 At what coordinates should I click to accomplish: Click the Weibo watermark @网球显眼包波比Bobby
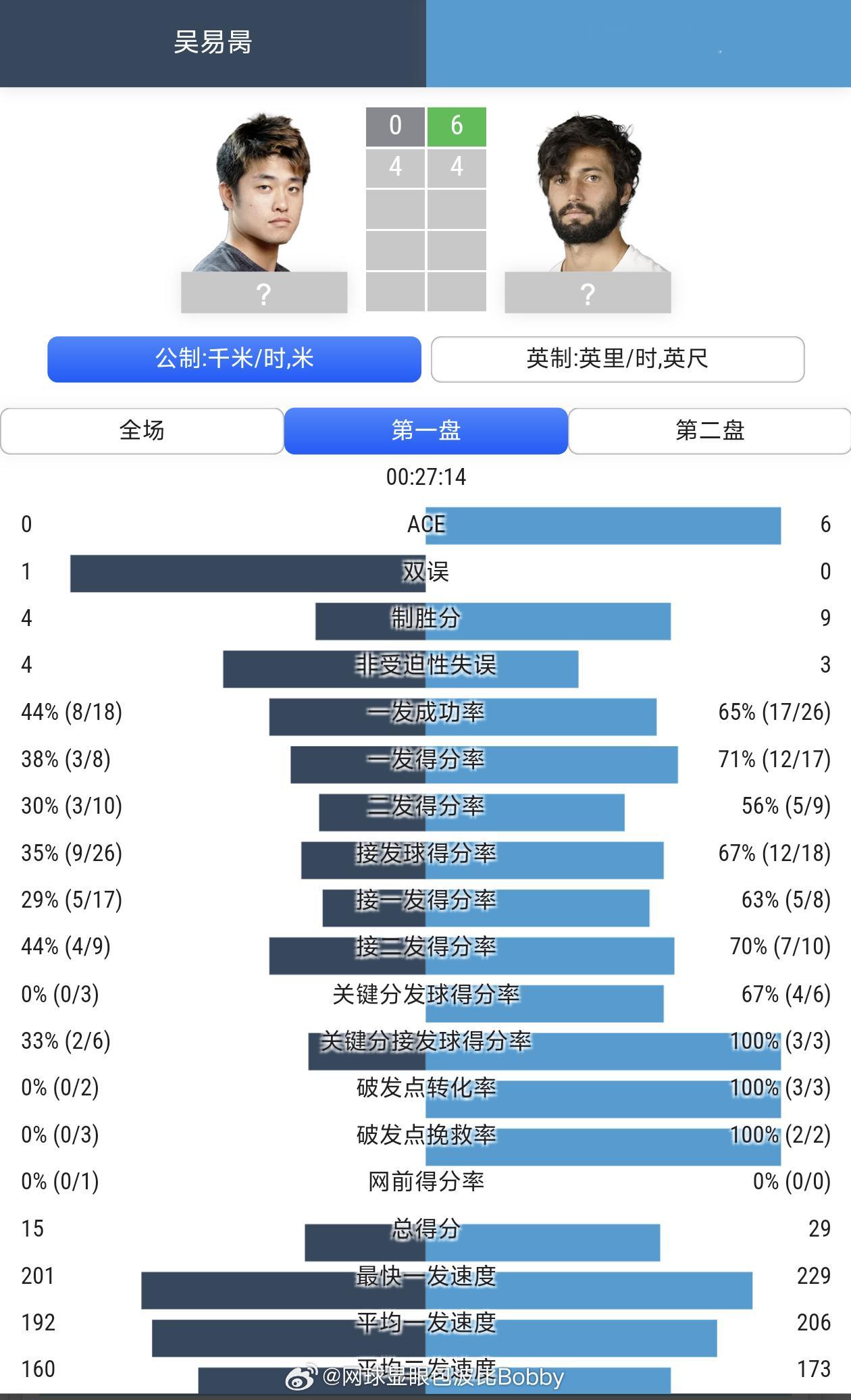pyautogui.click(x=425, y=1378)
